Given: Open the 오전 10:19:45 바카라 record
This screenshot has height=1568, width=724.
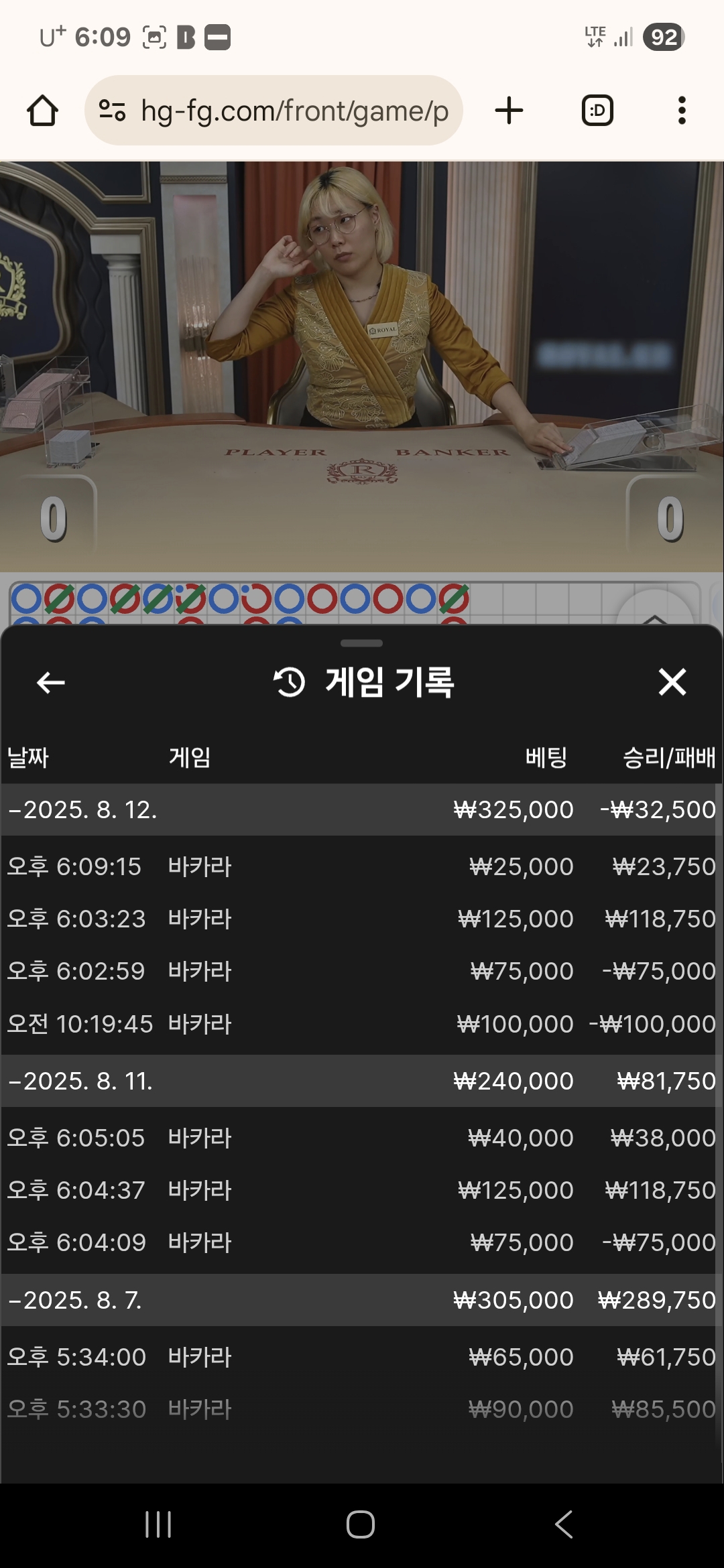Looking at the screenshot, I should pyautogui.click(x=361, y=1024).
